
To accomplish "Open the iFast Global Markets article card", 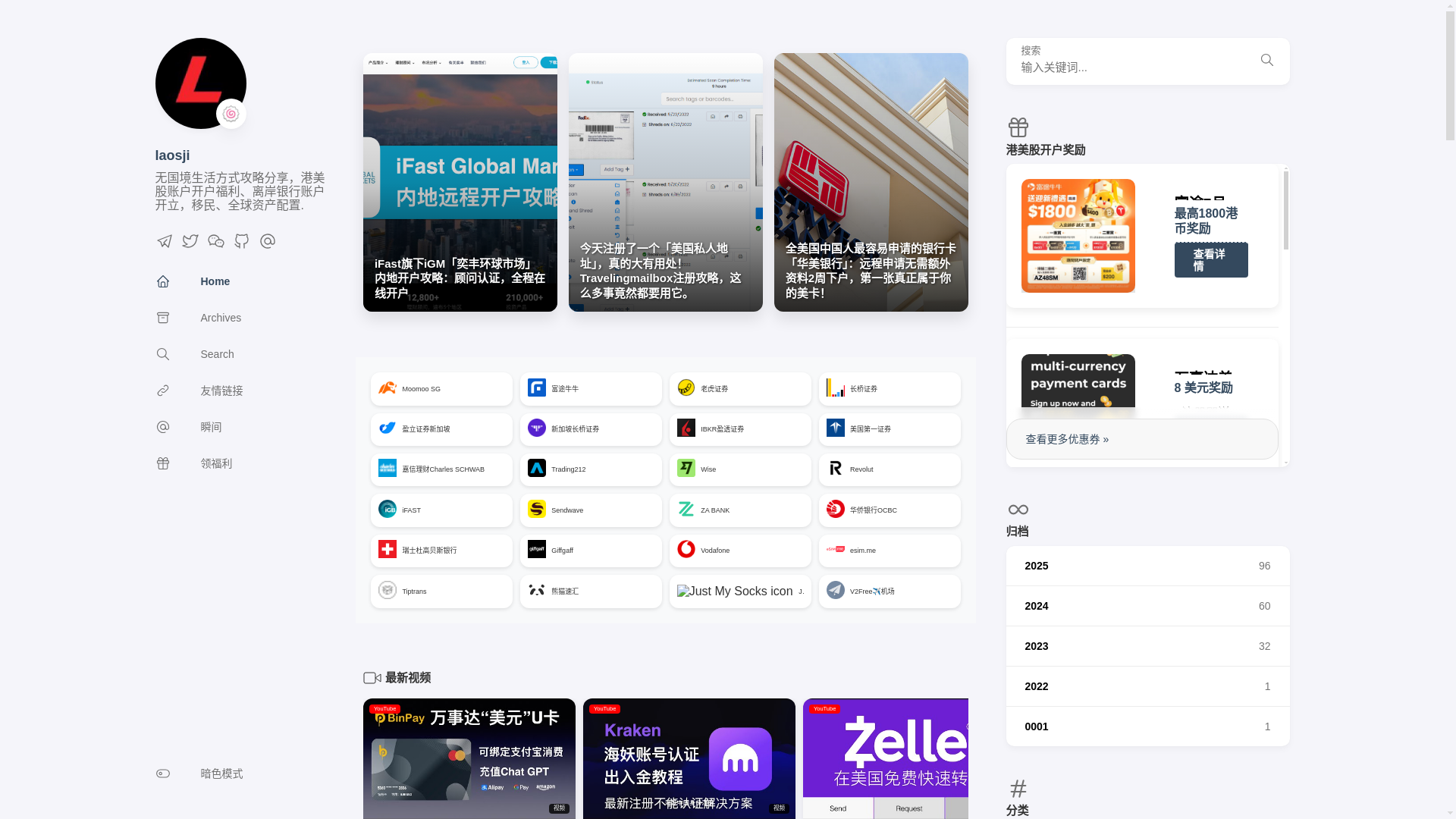I will click(x=460, y=182).
